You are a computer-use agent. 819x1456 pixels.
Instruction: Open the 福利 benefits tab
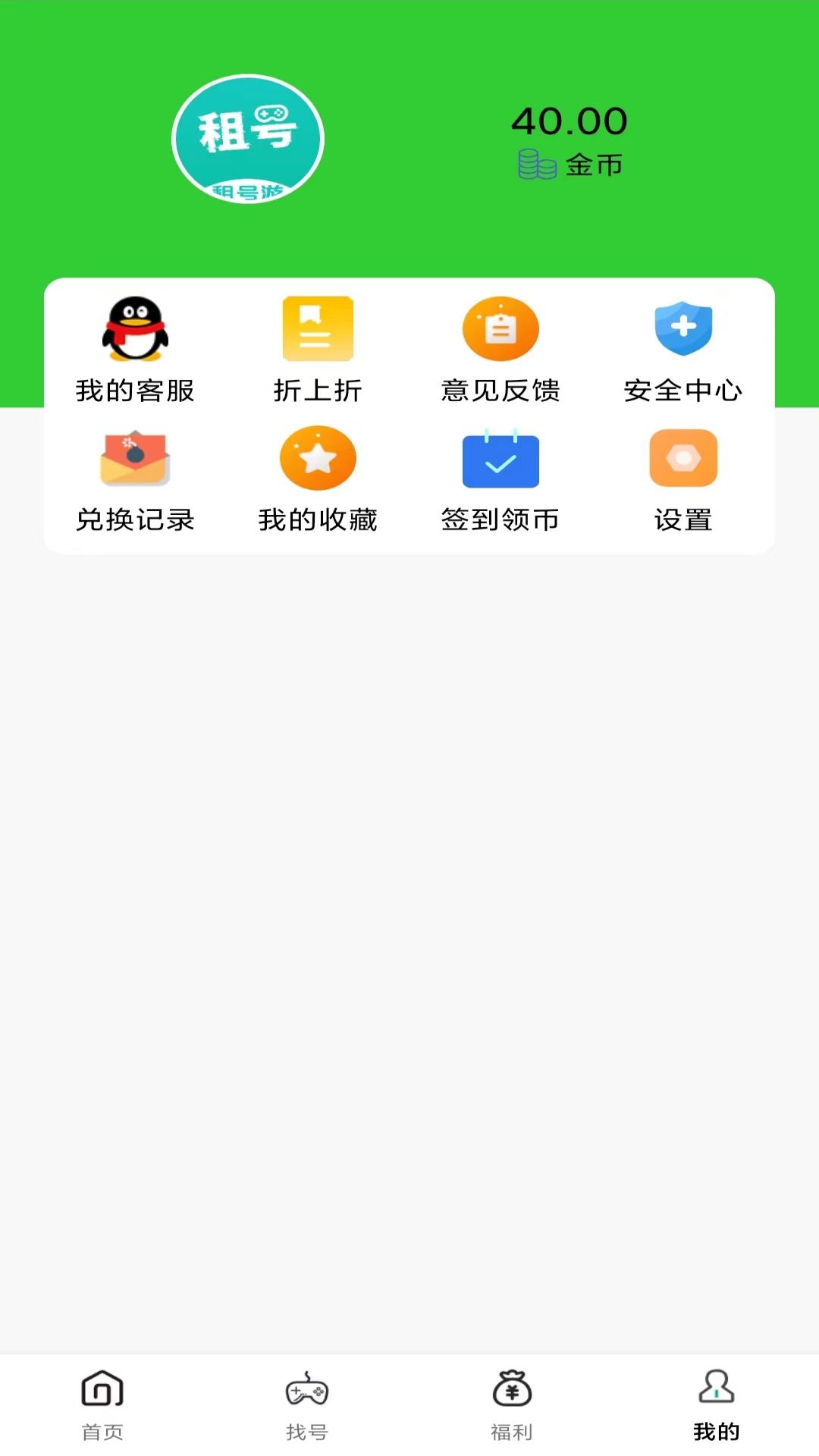512,1404
